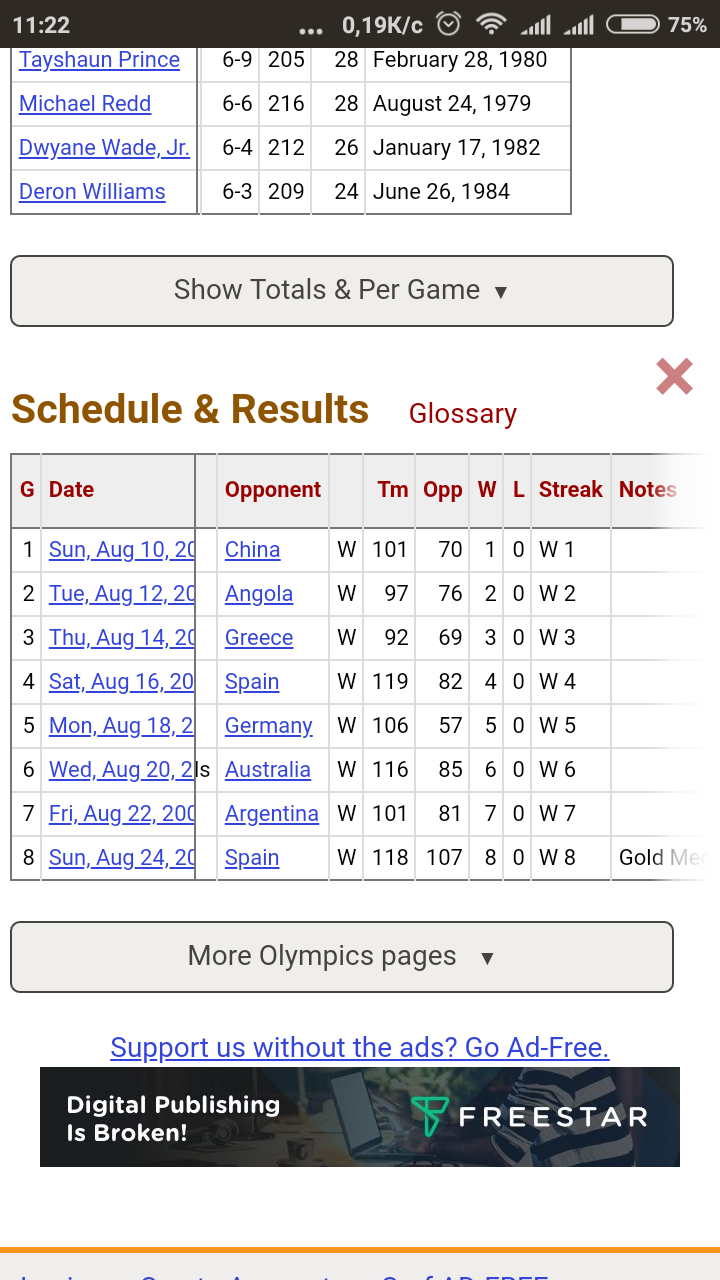Open Germany opponent link
The width and height of the screenshot is (720, 1280).
click(x=269, y=726)
